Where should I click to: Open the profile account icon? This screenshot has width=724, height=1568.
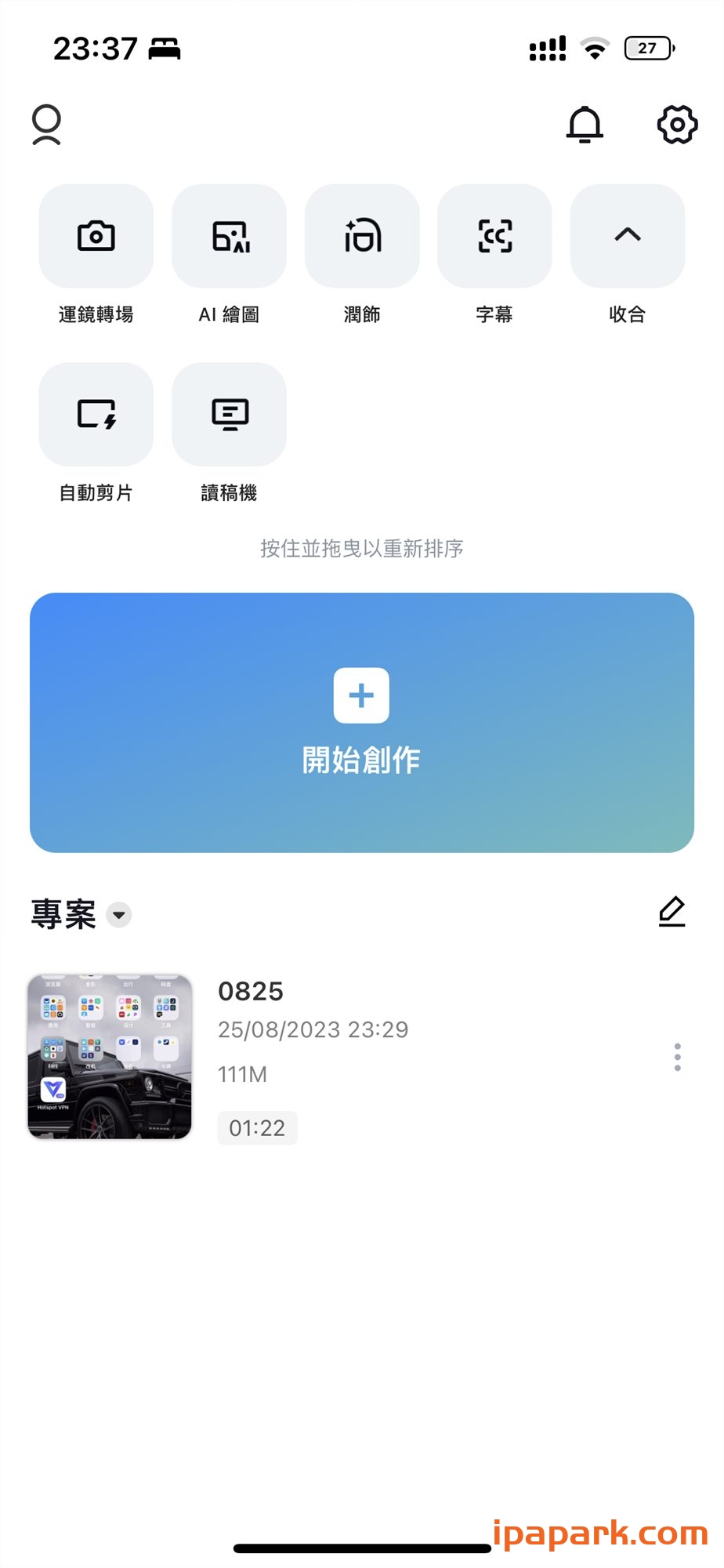[47, 125]
